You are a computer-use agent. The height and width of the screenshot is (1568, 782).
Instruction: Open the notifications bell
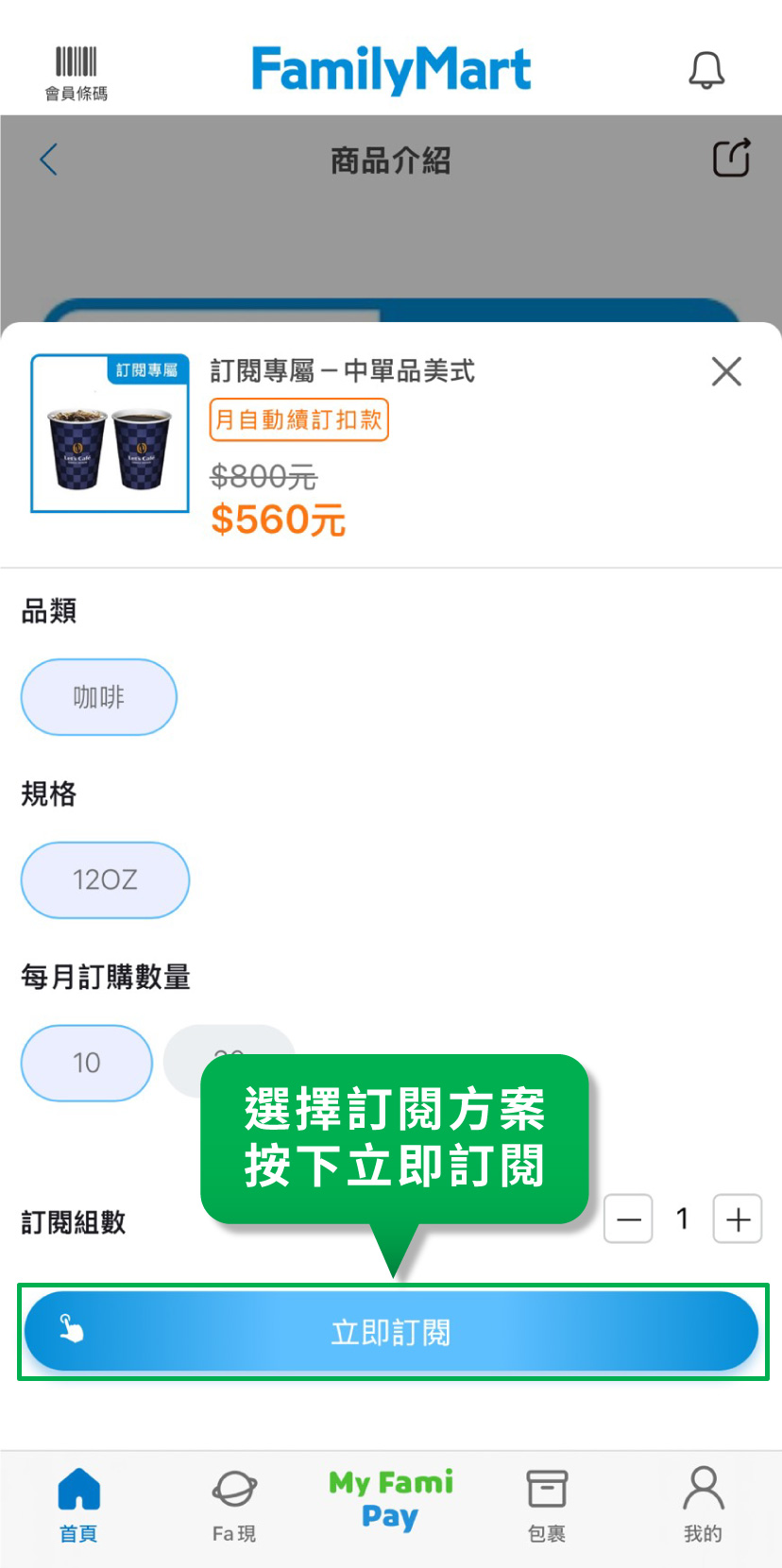click(705, 71)
